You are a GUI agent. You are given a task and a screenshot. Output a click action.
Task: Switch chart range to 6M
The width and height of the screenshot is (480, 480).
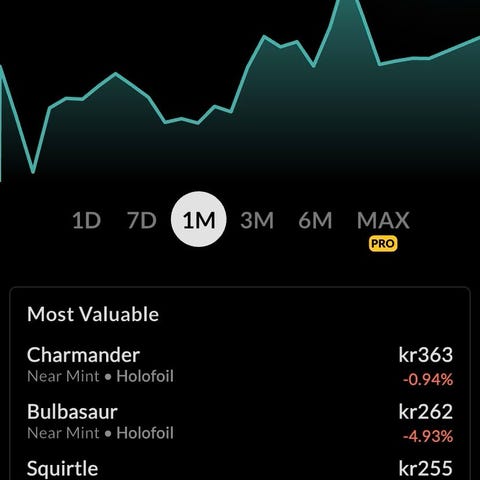point(315,220)
